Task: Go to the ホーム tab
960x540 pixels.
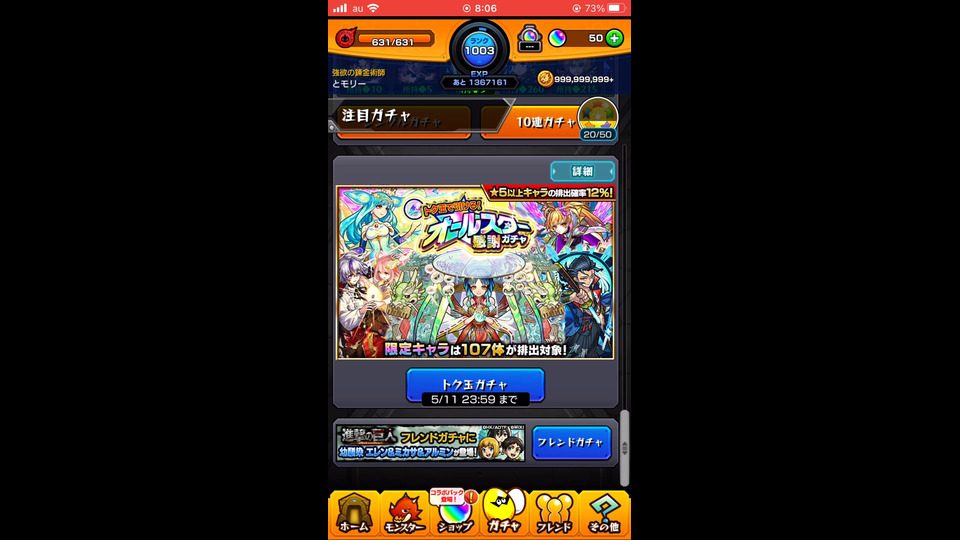Action: [x=354, y=514]
